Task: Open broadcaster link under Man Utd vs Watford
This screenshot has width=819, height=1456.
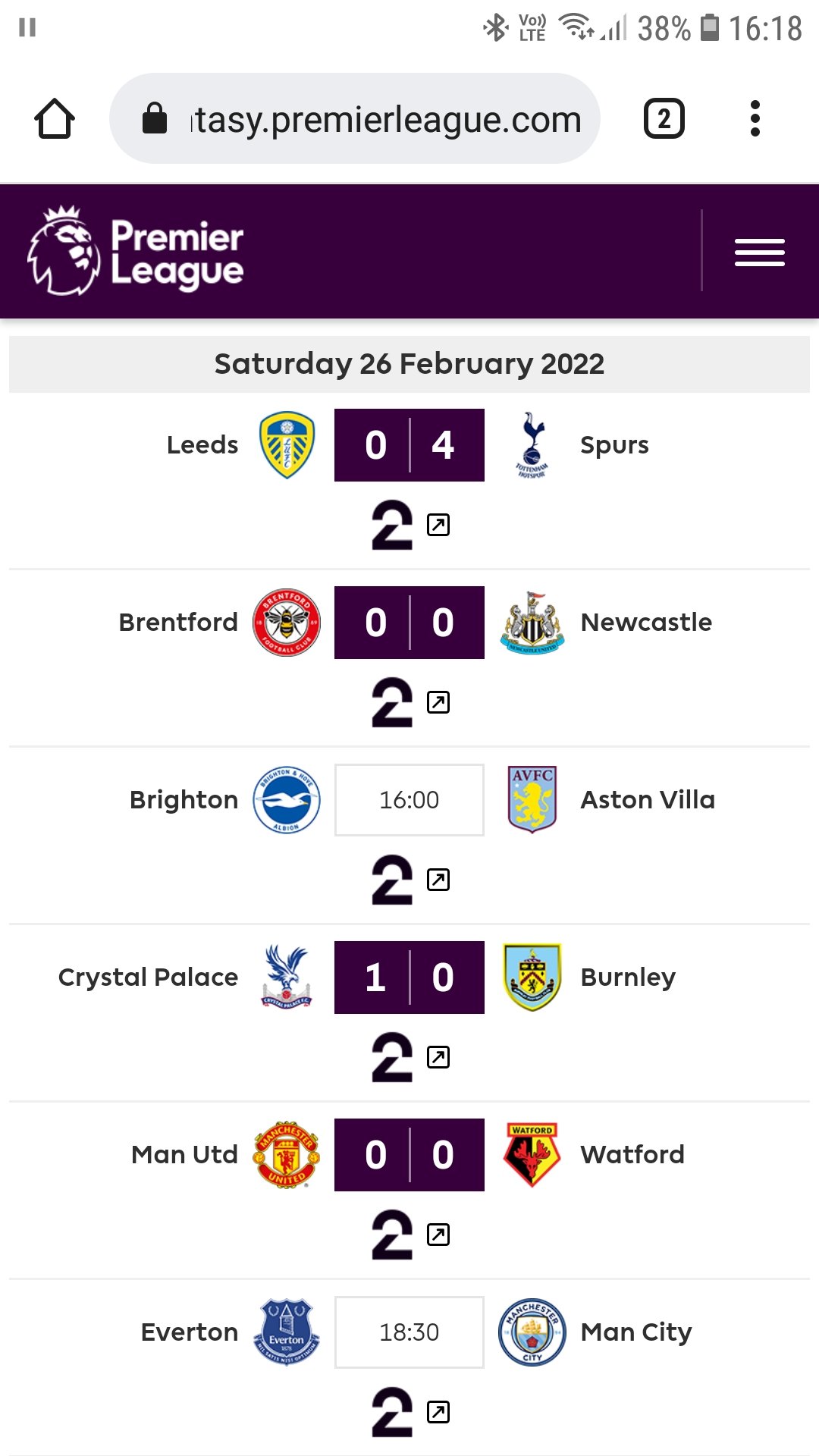Action: 410,1235
